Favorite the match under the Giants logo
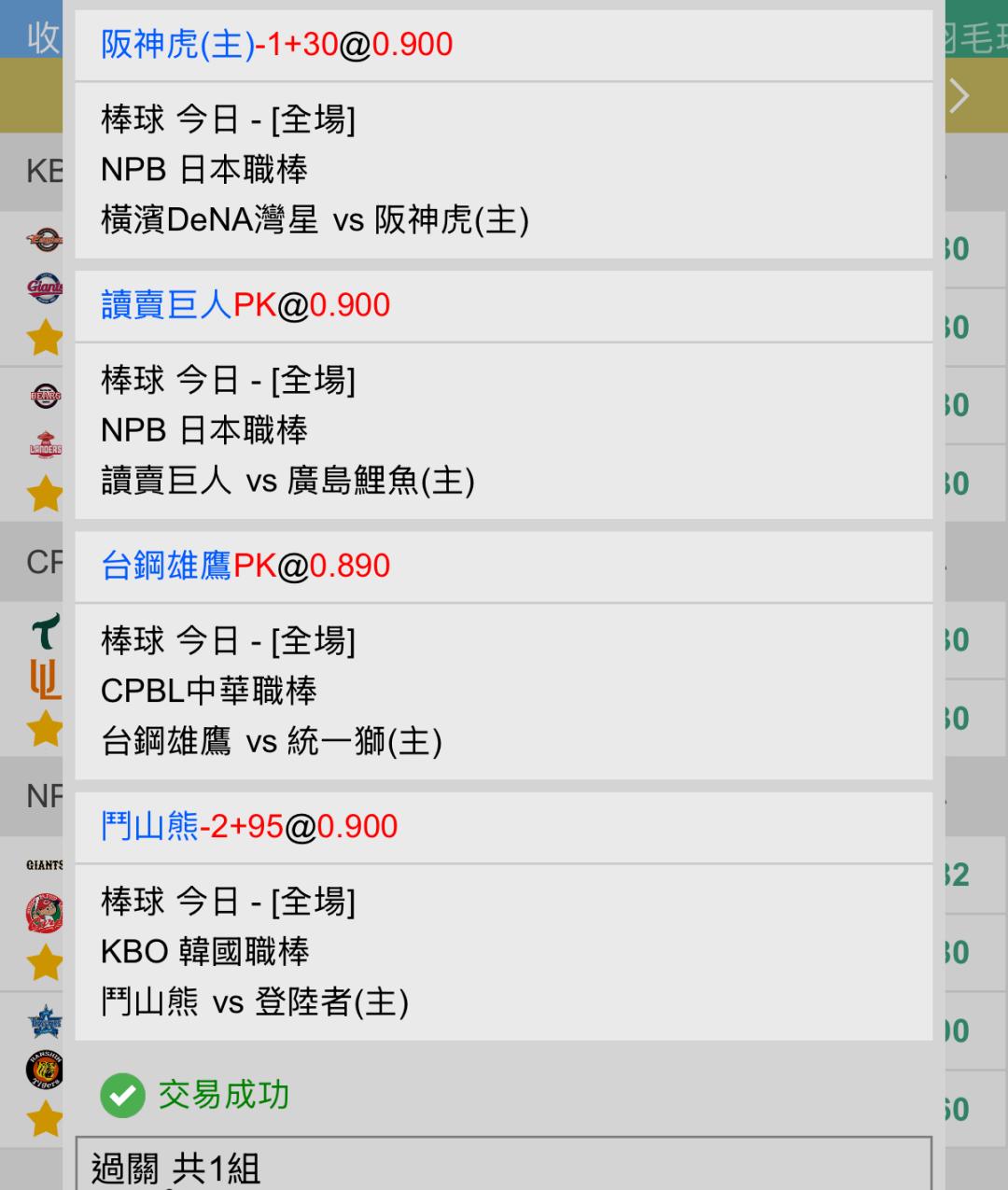 point(45,338)
